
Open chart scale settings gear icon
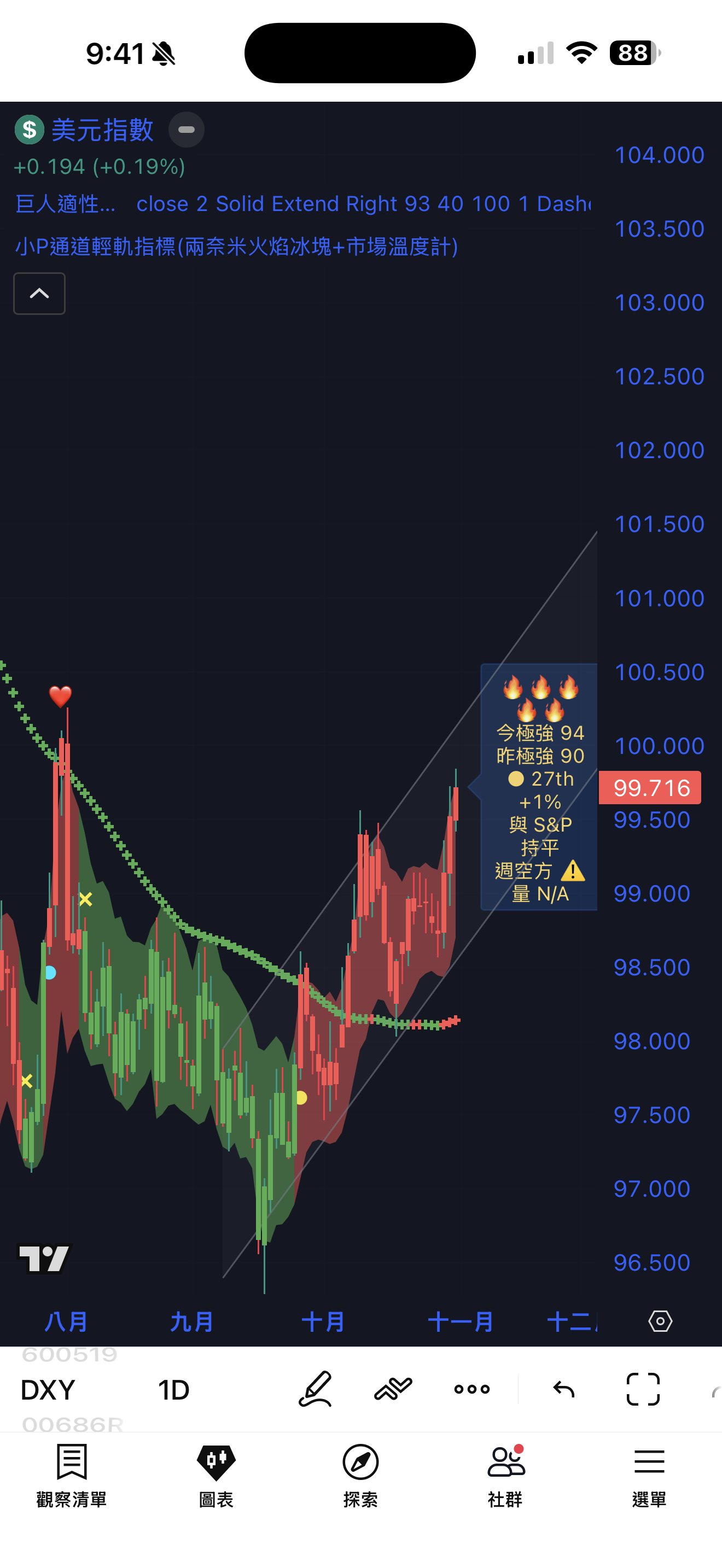click(660, 1321)
